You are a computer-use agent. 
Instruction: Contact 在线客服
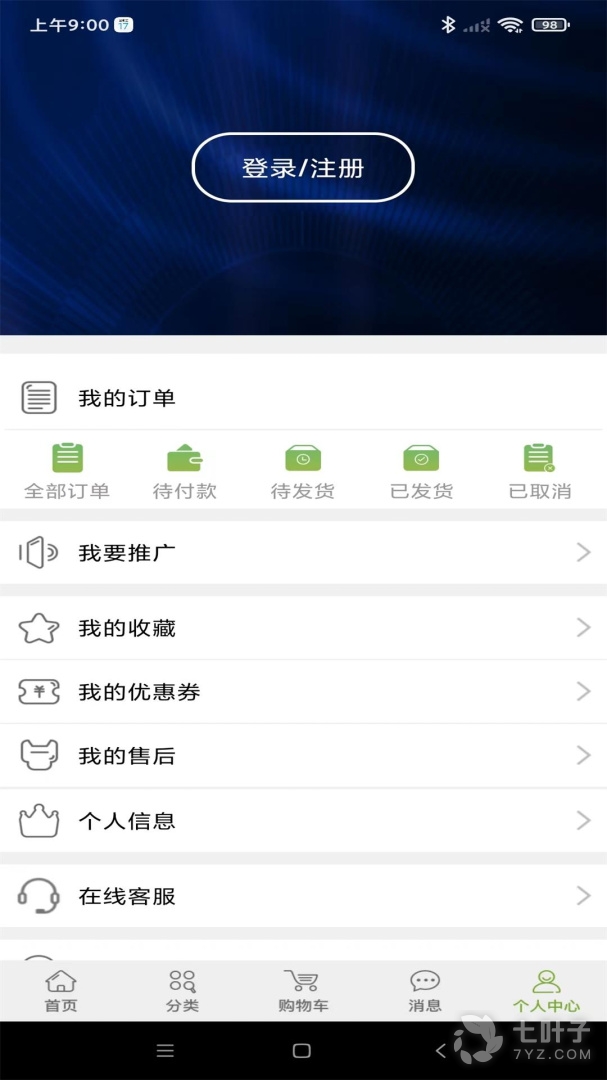[x=303, y=896]
